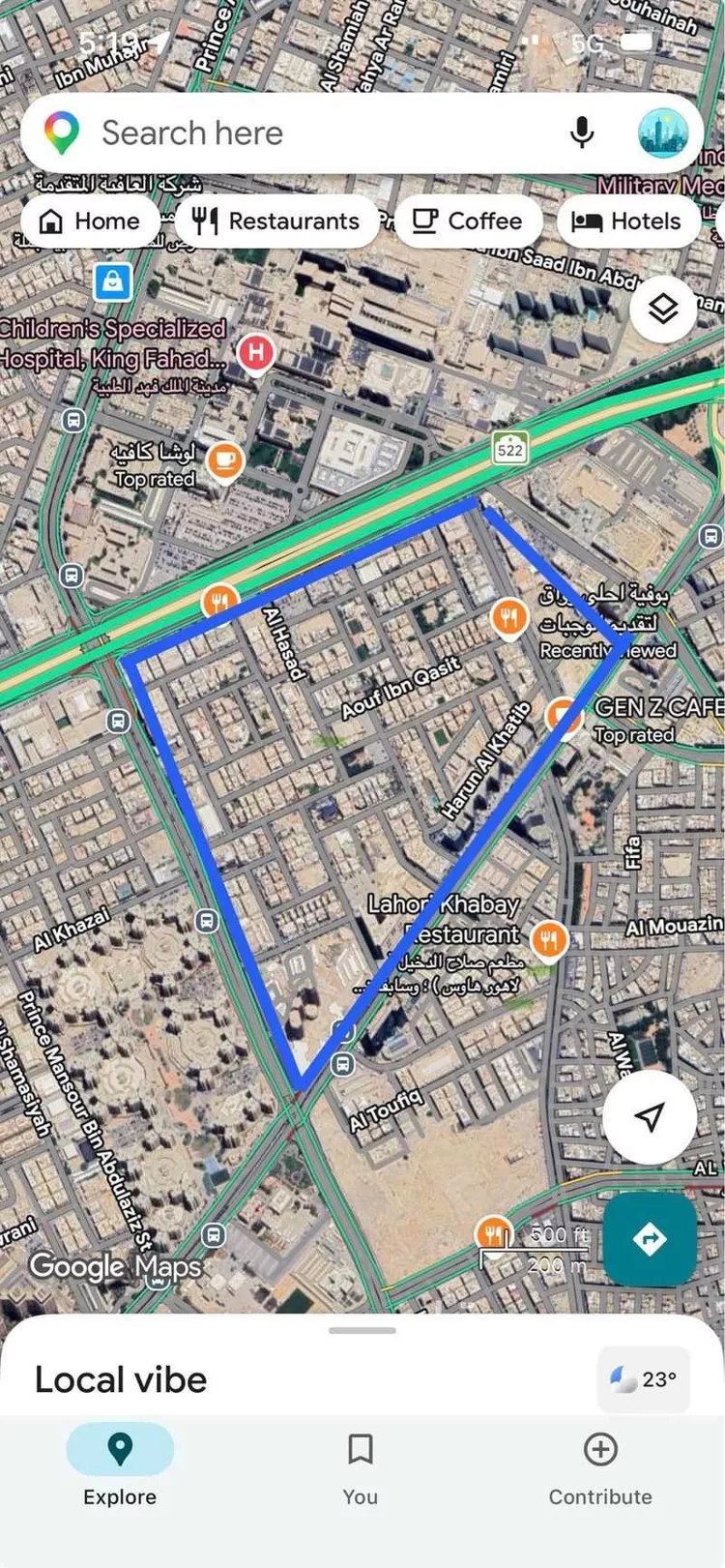Tap the compass/my-location arrow icon
725x1568 pixels.
(x=650, y=1117)
